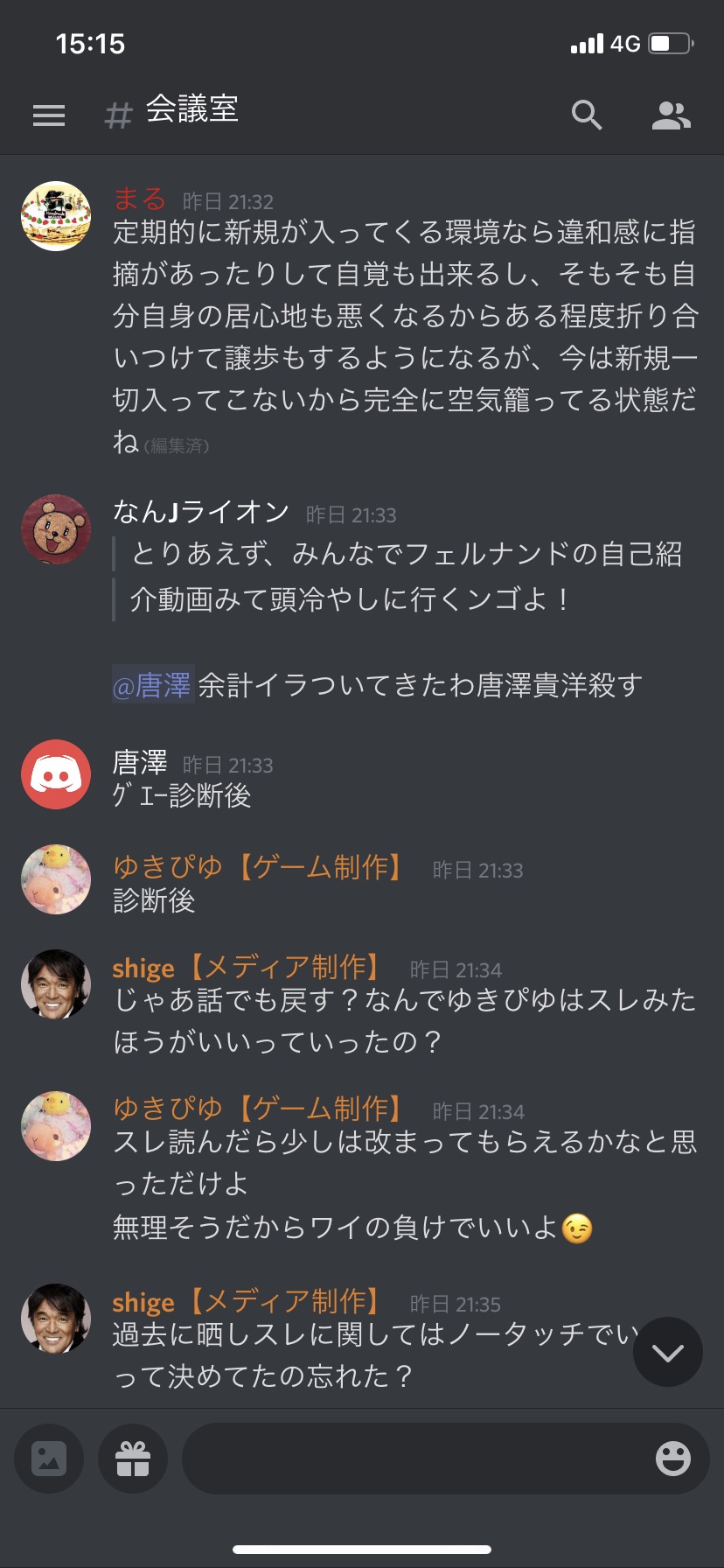
Task: Jump to latest messages arrow button
Action: (x=668, y=1352)
